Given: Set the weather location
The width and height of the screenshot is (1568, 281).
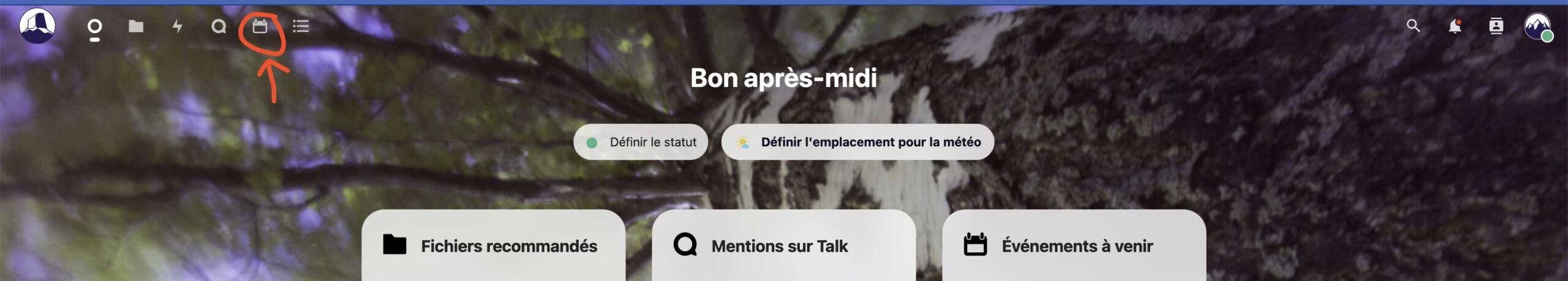Looking at the screenshot, I should (858, 142).
